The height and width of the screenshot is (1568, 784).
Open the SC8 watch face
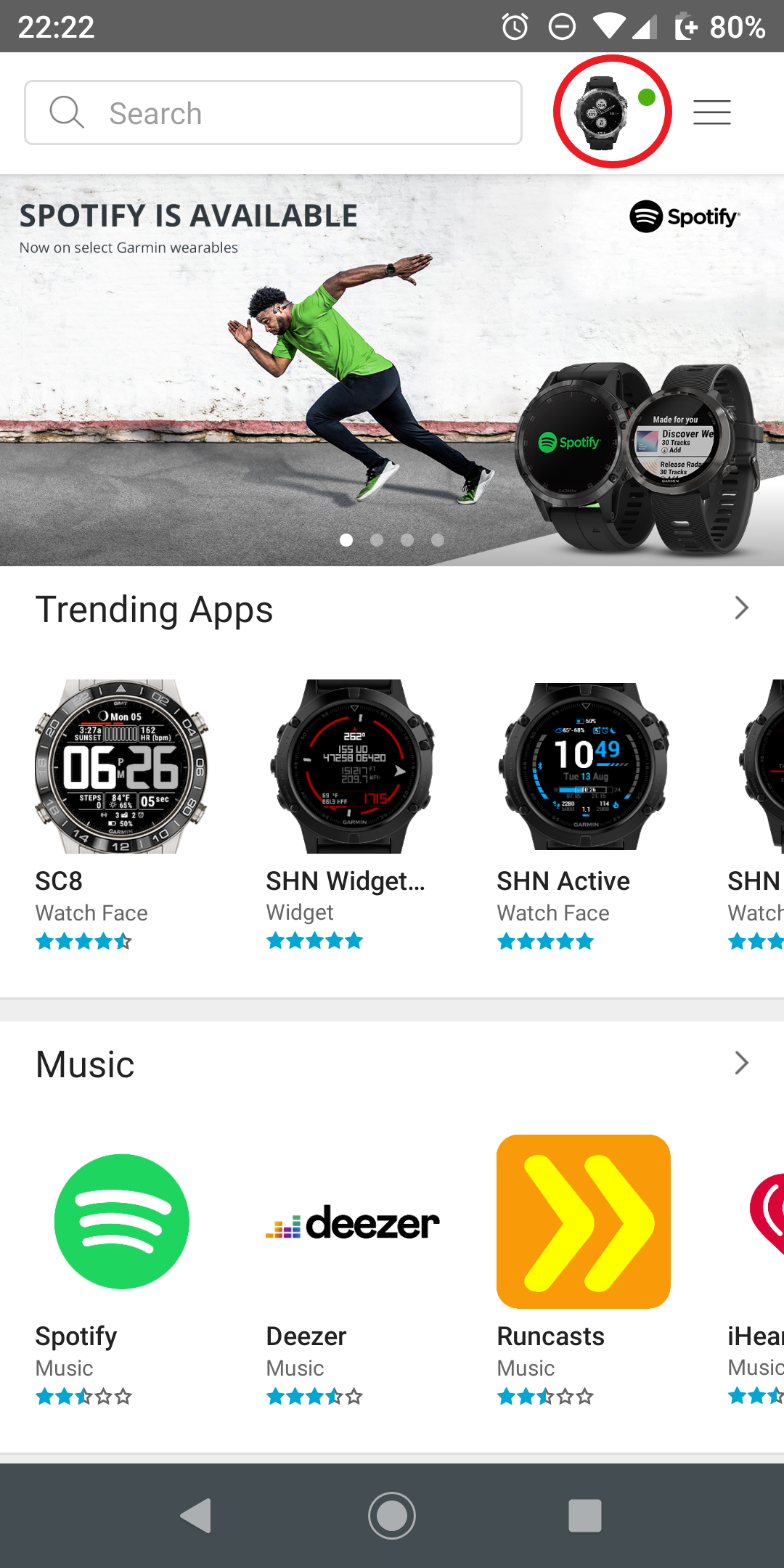[121, 767]
